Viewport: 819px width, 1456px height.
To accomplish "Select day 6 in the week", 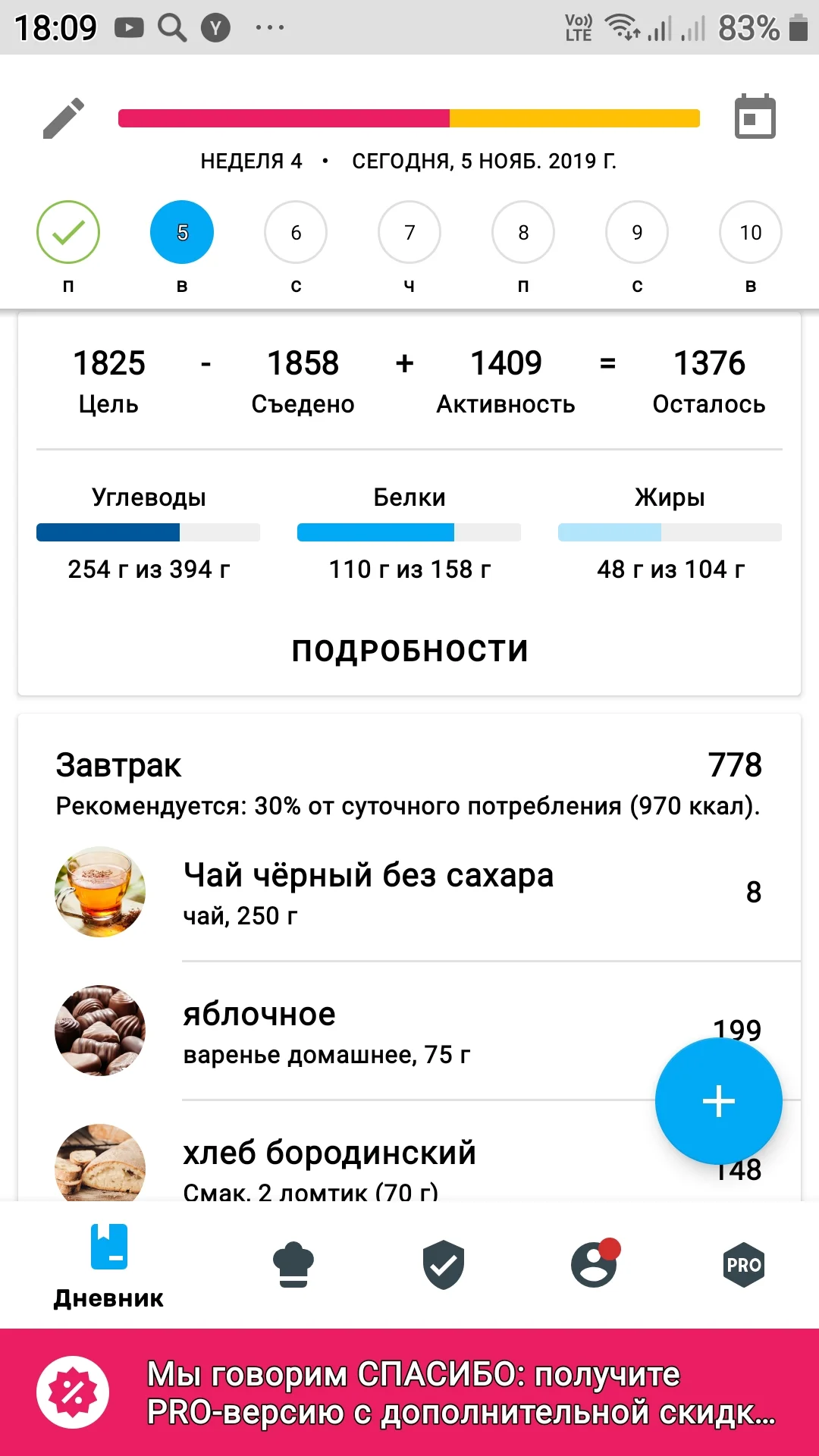I will coord(296,232).
